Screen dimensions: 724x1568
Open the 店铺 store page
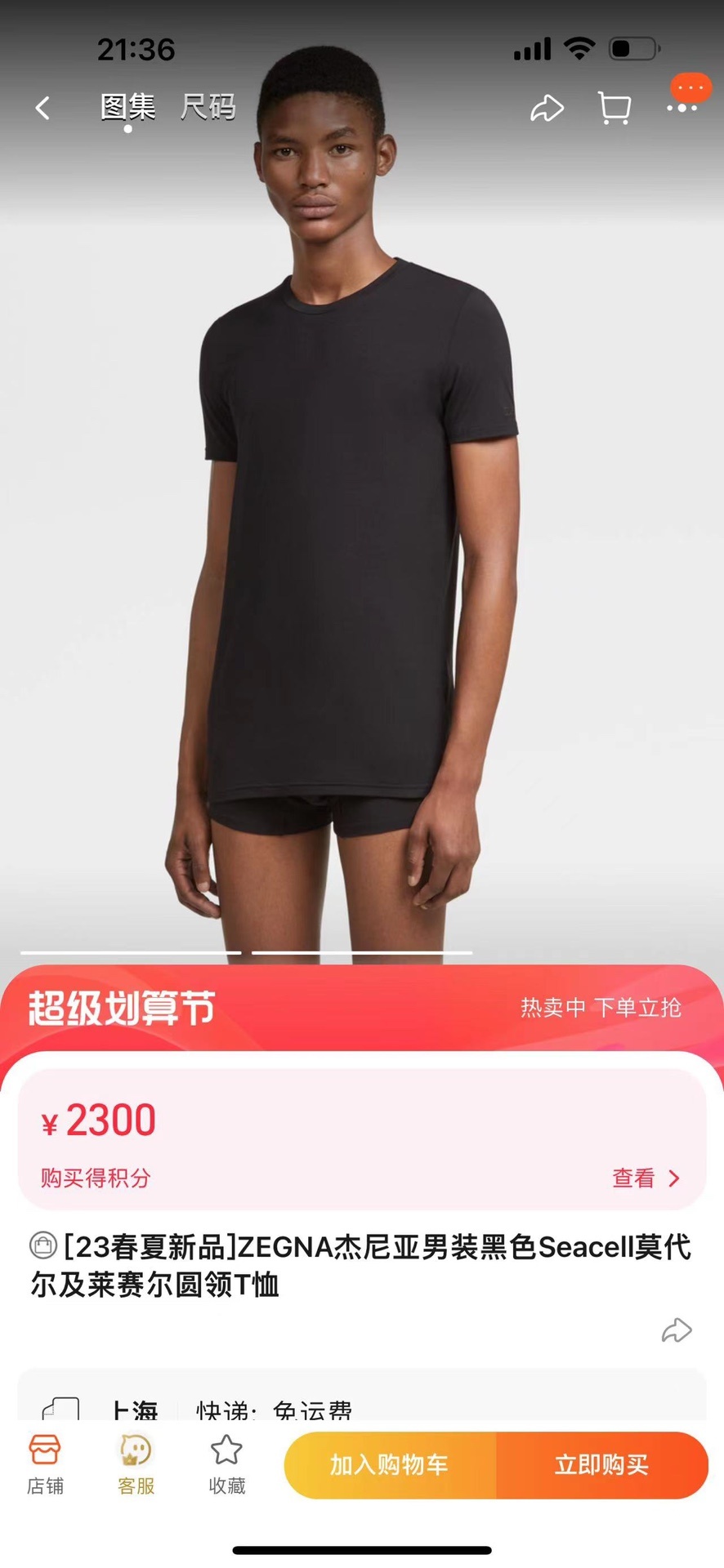point(45,1465)
